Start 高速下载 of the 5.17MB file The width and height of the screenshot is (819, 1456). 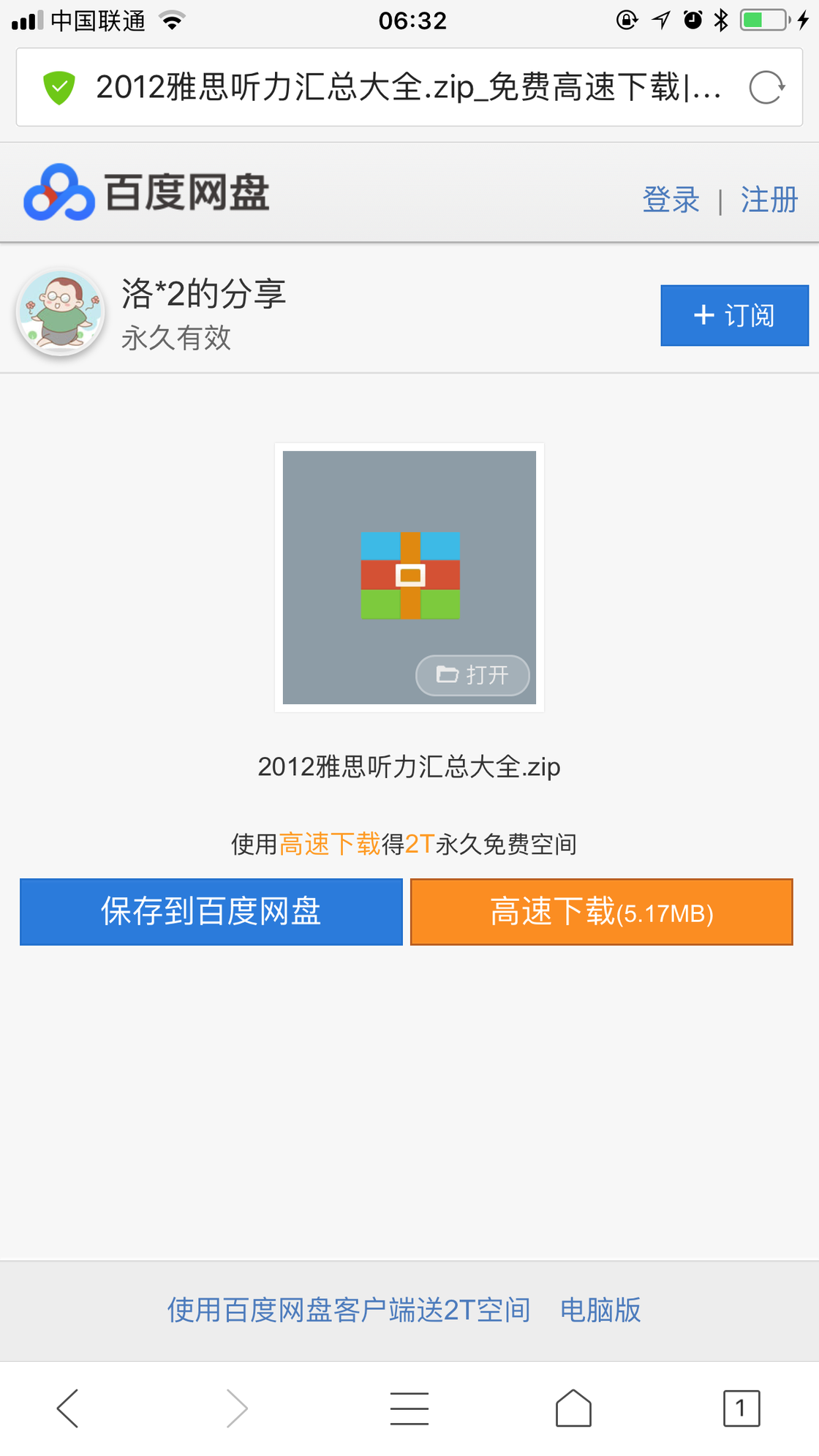[x=601, y=912]
